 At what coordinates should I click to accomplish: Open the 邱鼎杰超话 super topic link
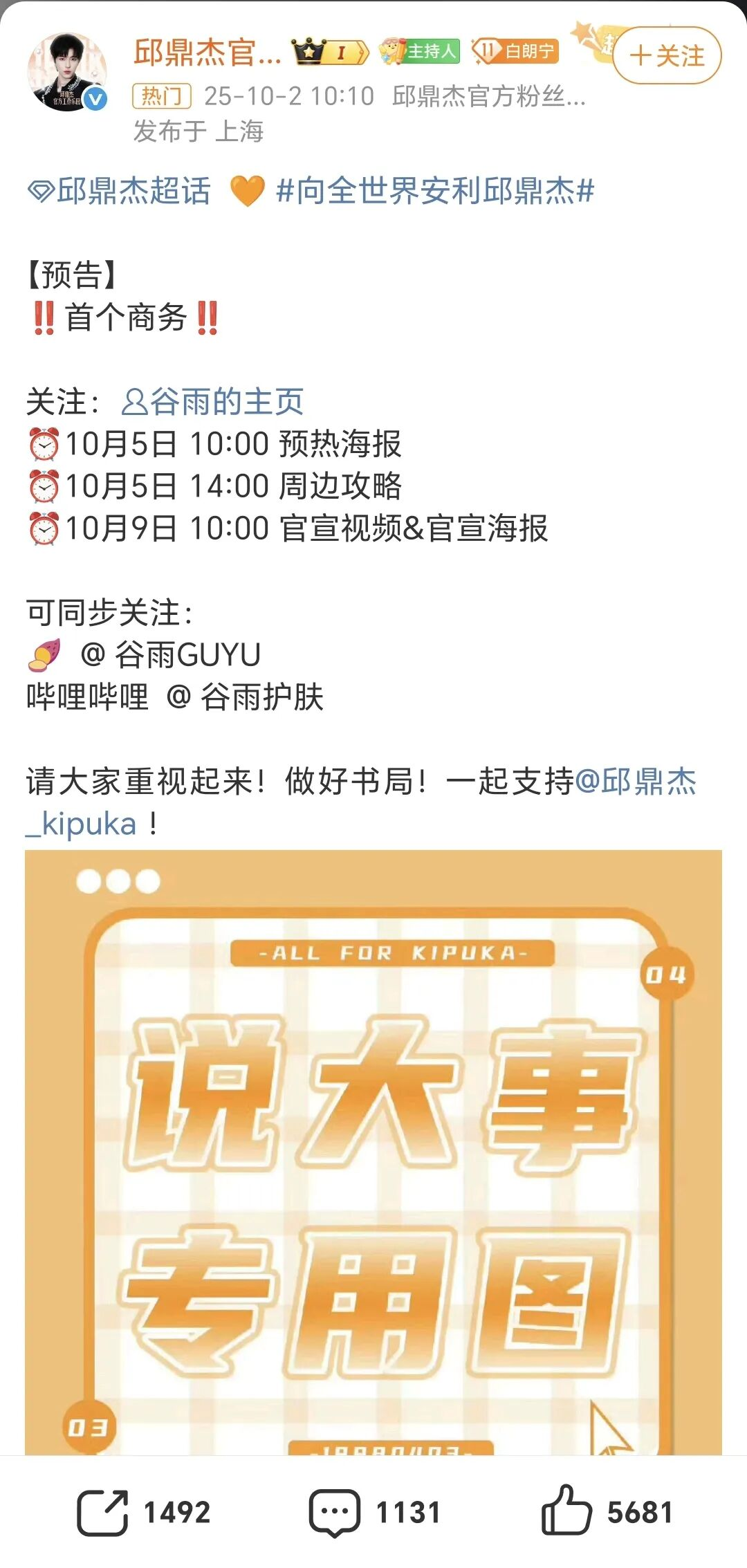coord(120,191)
